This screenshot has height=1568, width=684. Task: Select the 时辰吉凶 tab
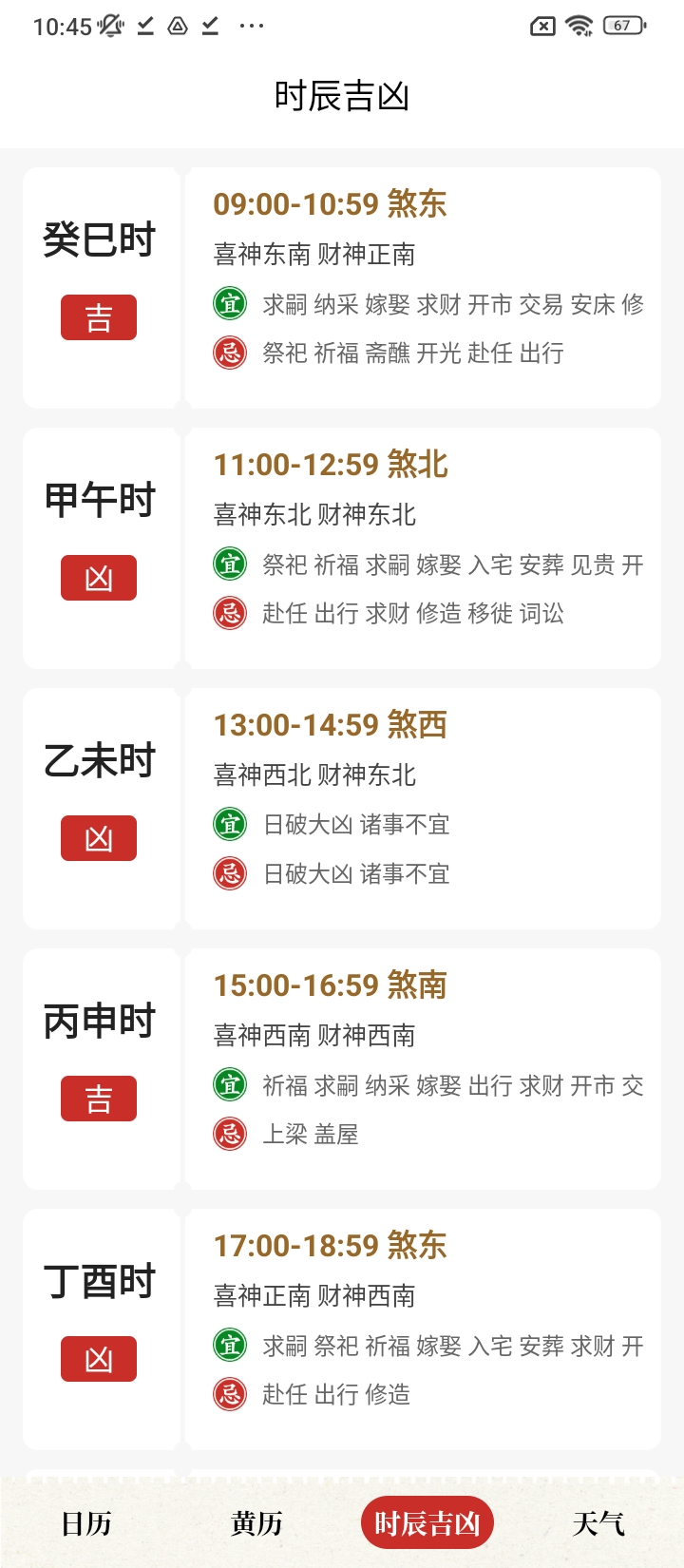[427, 1523]
